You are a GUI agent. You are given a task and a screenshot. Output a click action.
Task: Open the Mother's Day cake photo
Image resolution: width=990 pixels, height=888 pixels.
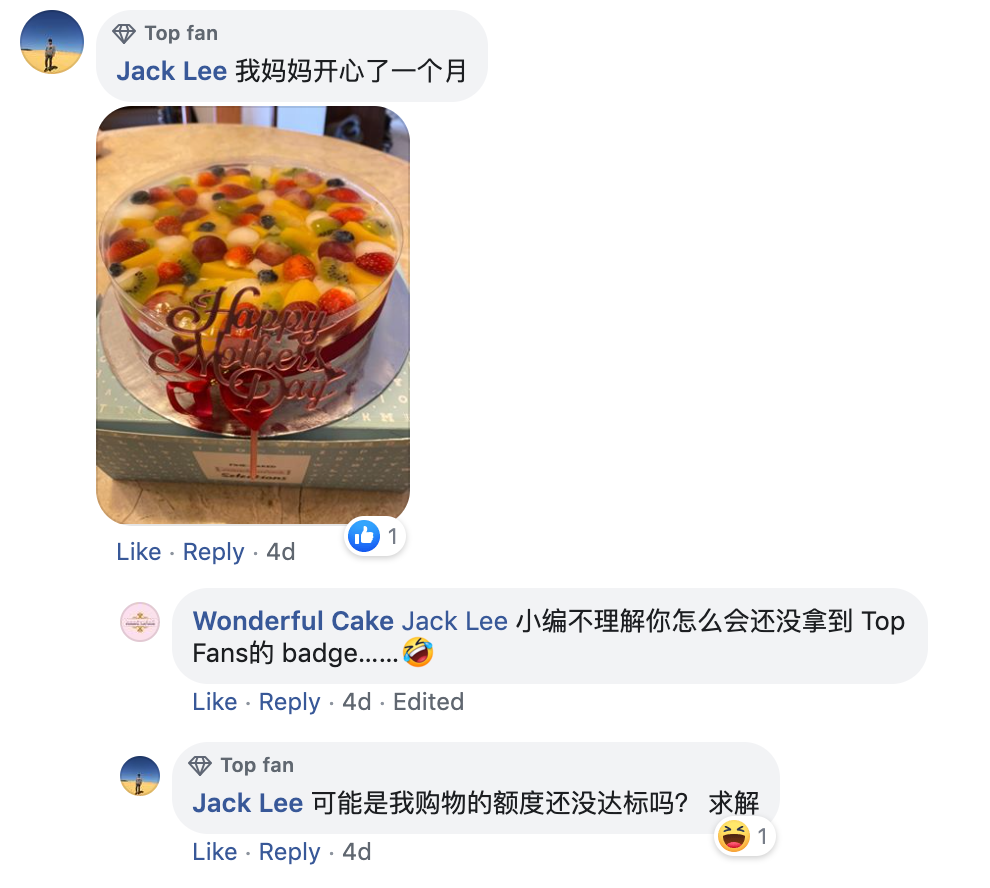coord(253,314)
